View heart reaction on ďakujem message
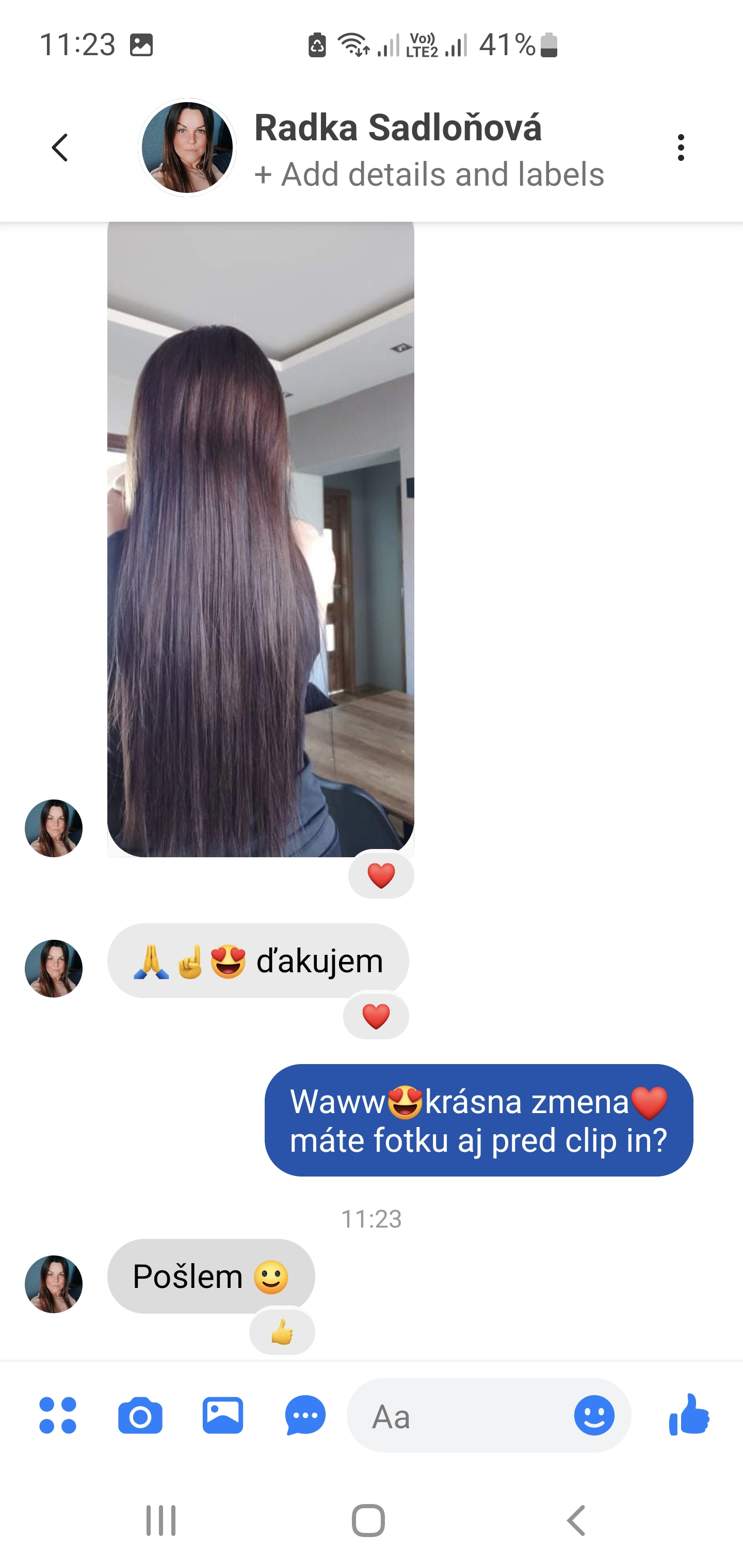Screen dimensions: 743x1568 coord(376,1017)
